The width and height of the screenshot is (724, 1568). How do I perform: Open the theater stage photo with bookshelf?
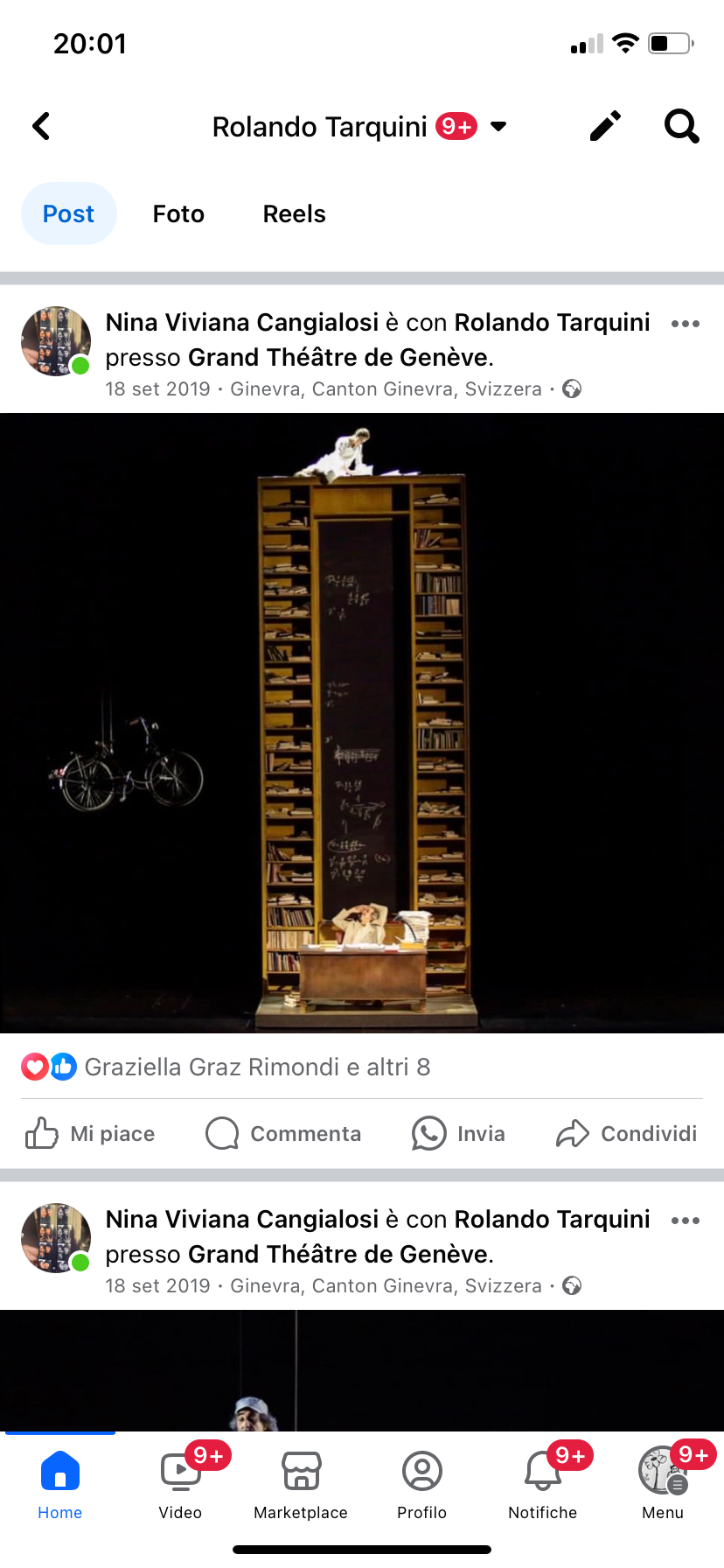click(x=362, y=722)
